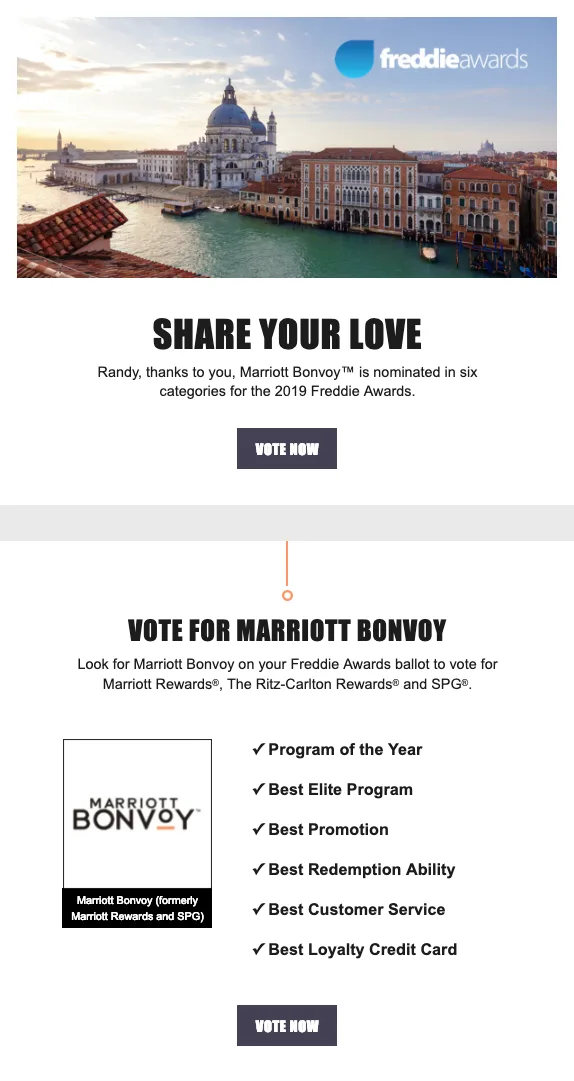This screenshot has height=1081, width=574.
Task: Tap Vote Now under Share Your Love
Action: (287, 449)
